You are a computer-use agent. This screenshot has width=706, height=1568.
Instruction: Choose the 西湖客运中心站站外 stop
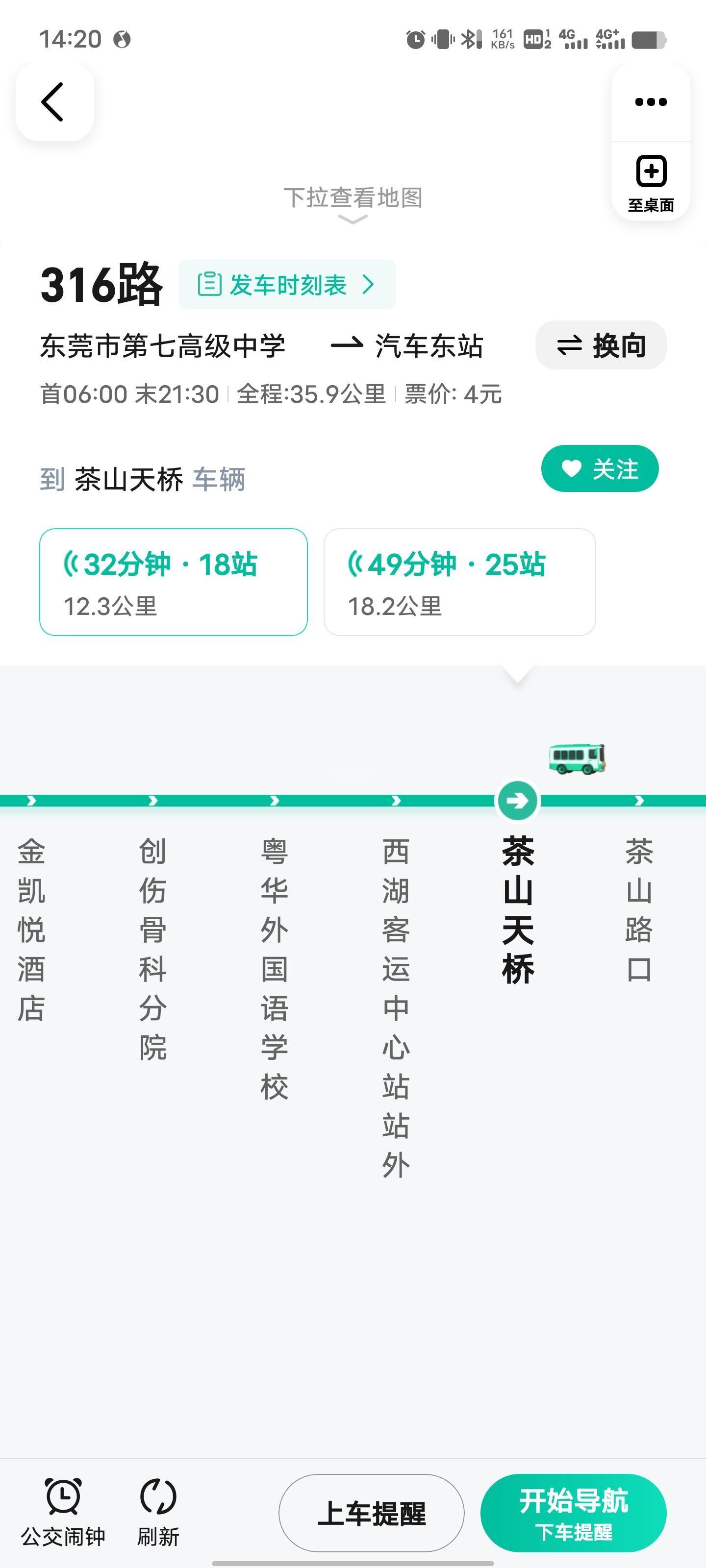pos(396,1007)
